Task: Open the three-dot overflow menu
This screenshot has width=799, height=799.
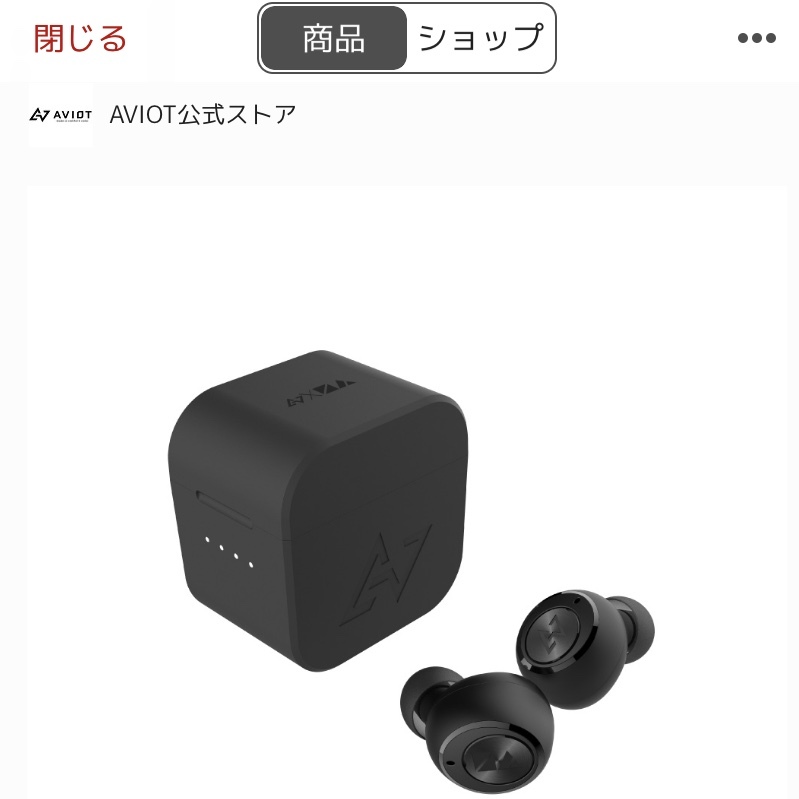Action: coord(756,38)
